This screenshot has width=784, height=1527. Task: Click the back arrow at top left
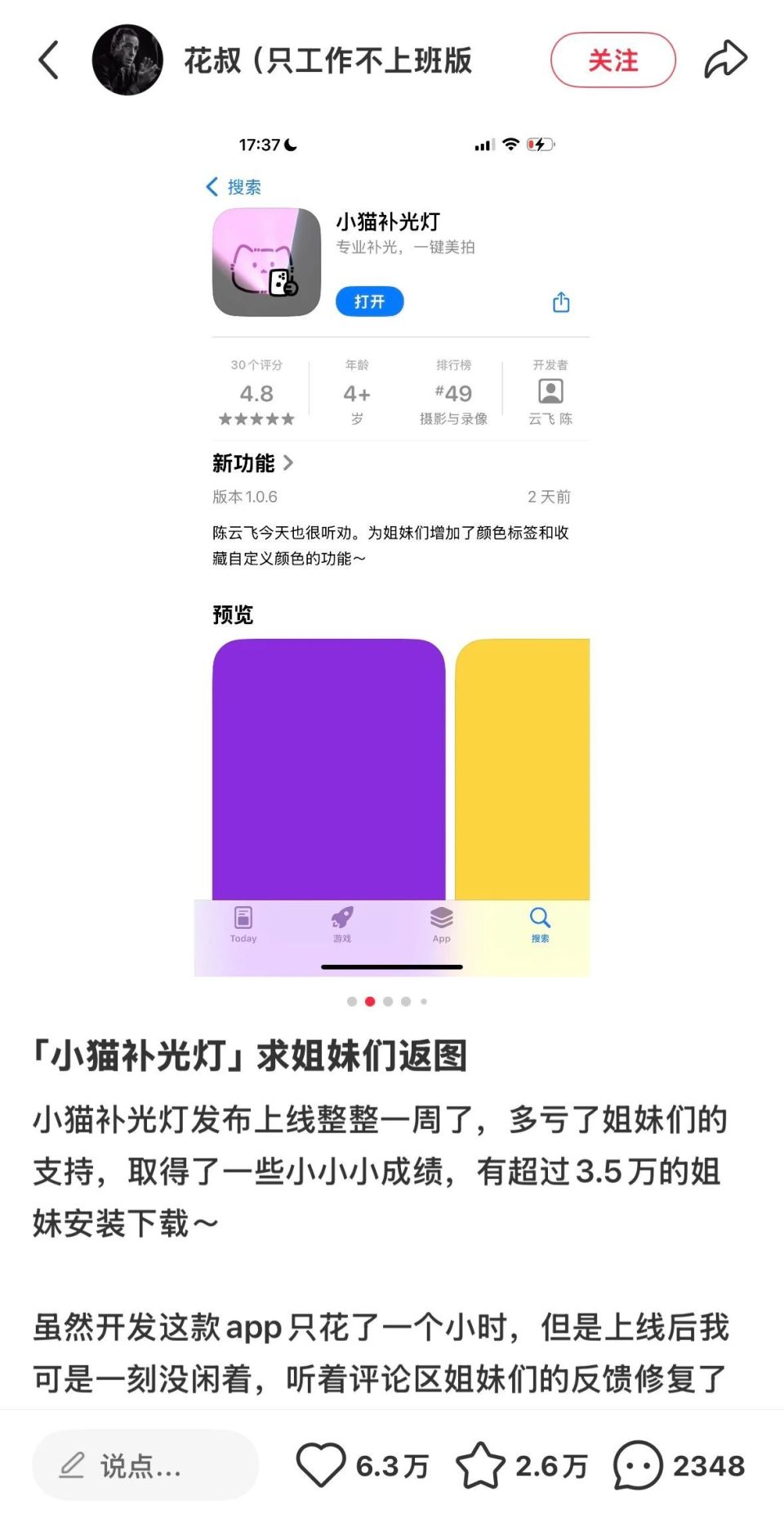[x=49, y=59]
